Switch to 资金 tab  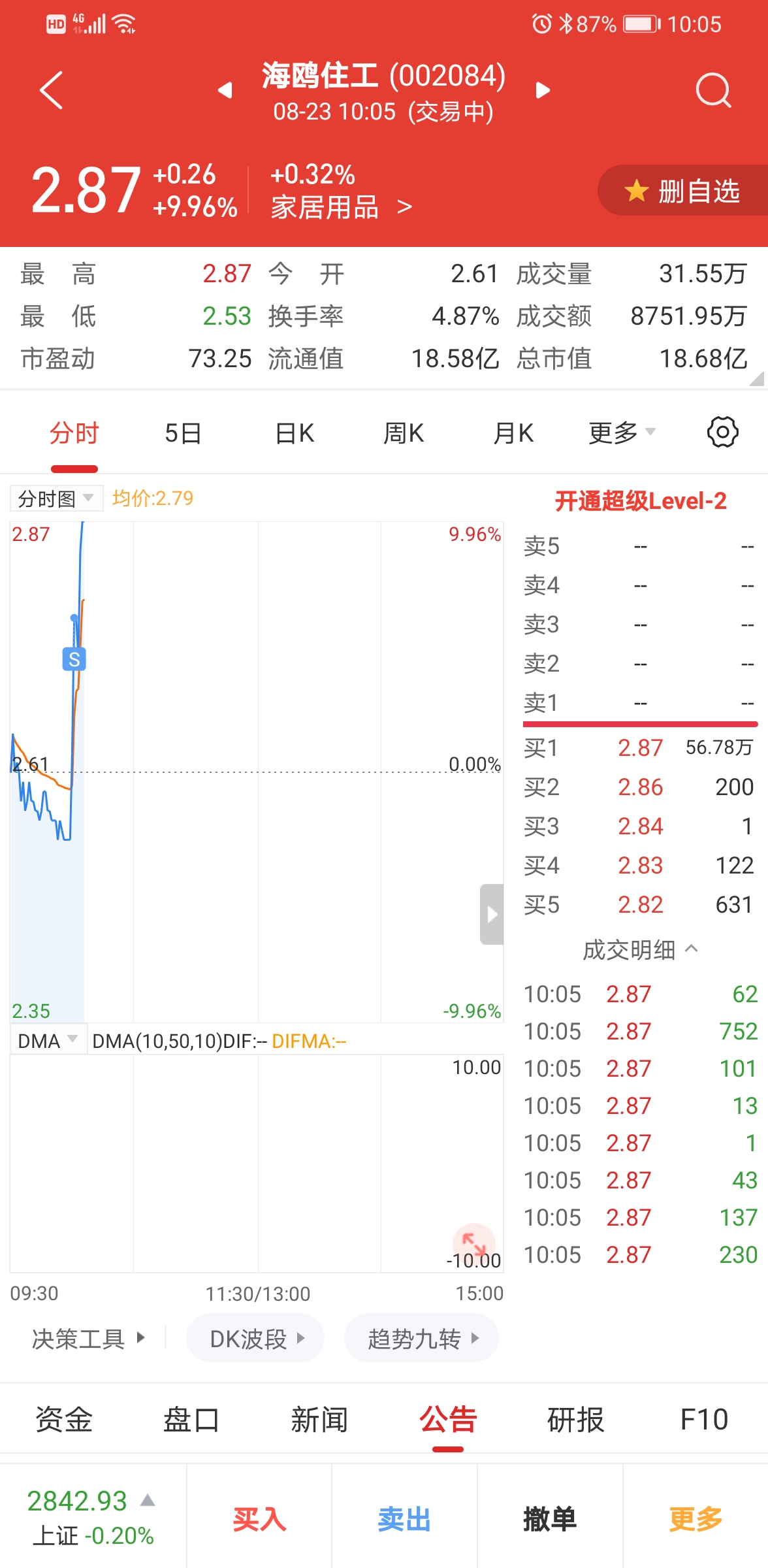click(x=64, y=1420)
